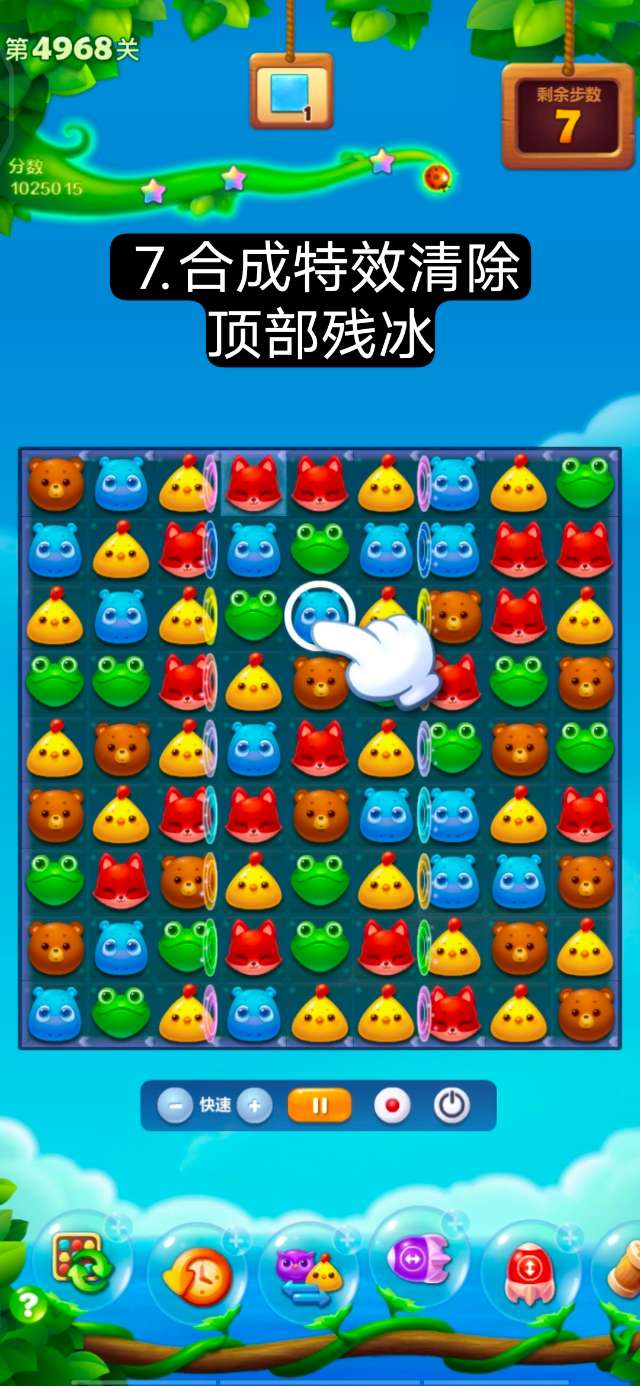The height and width of the screenshot is (1386, 640).
Task: Pause the game with the orange button
Action: [x=320, y=1106]
